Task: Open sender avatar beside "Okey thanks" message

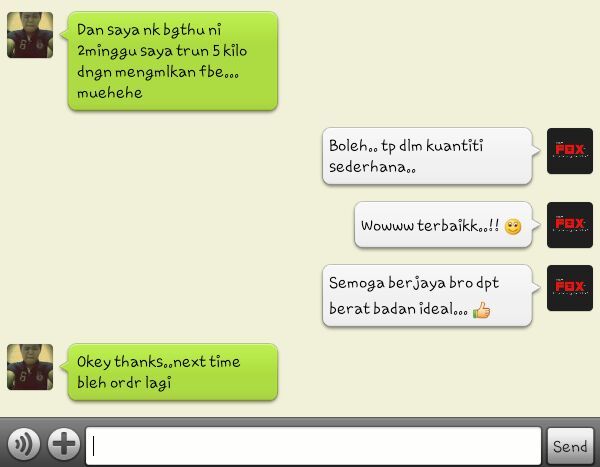Action: (30, 367)
